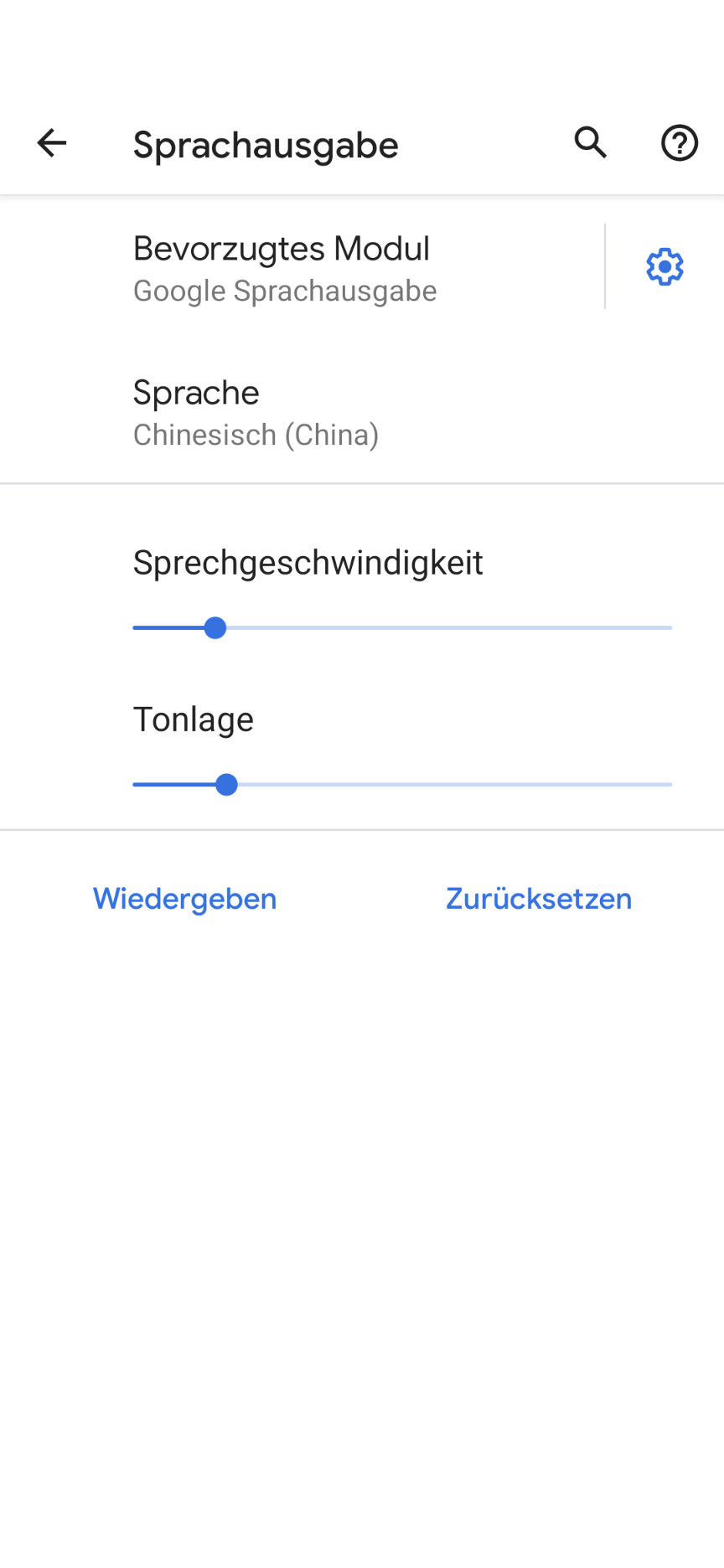This screenshot has width=724, height=1568.
Task: Tap the Sprechgeschwindigkeit slider
Action: [x=402, y=627]
